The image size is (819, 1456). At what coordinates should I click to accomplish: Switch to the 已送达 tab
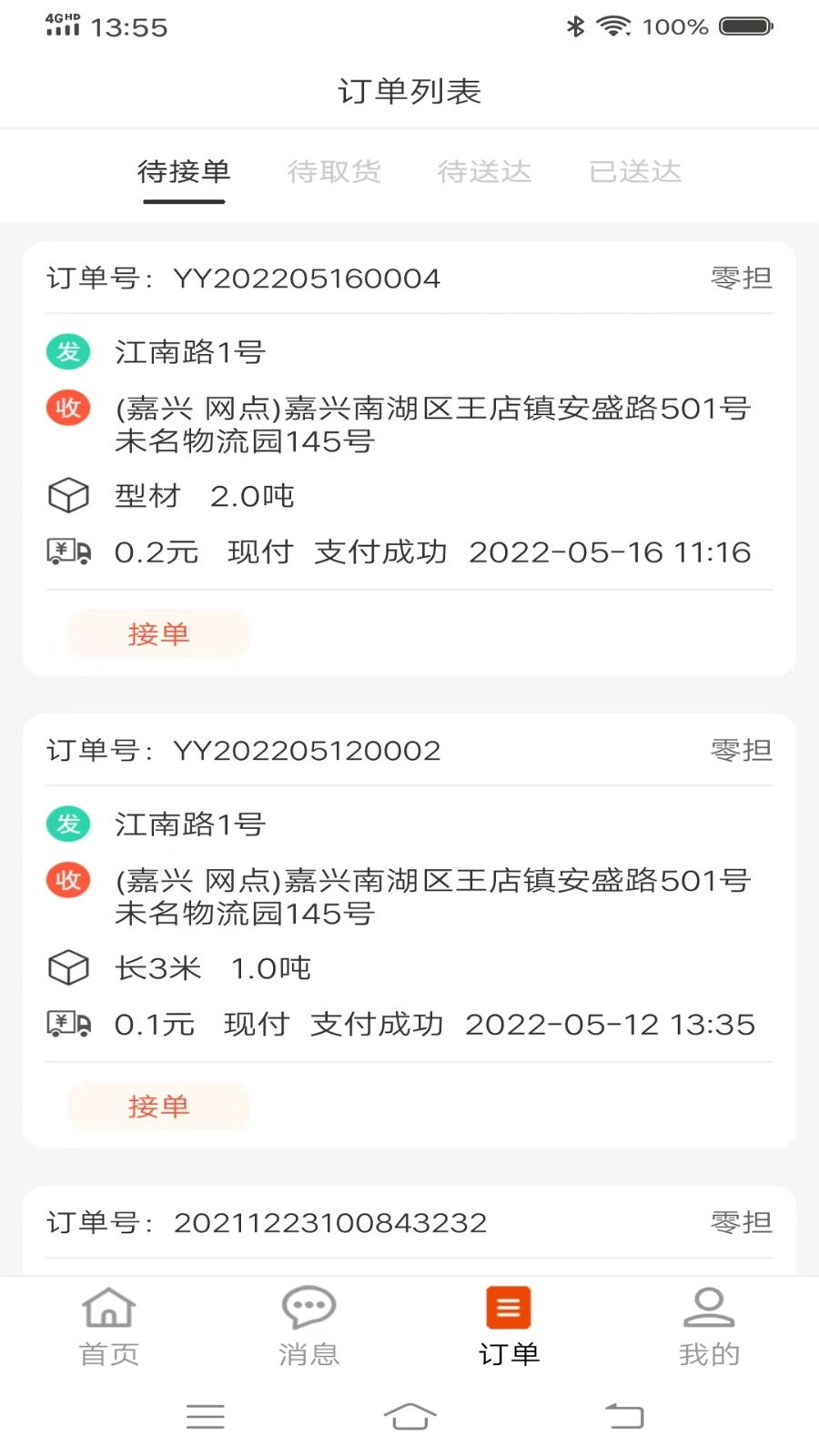click(x=635, y=173)
